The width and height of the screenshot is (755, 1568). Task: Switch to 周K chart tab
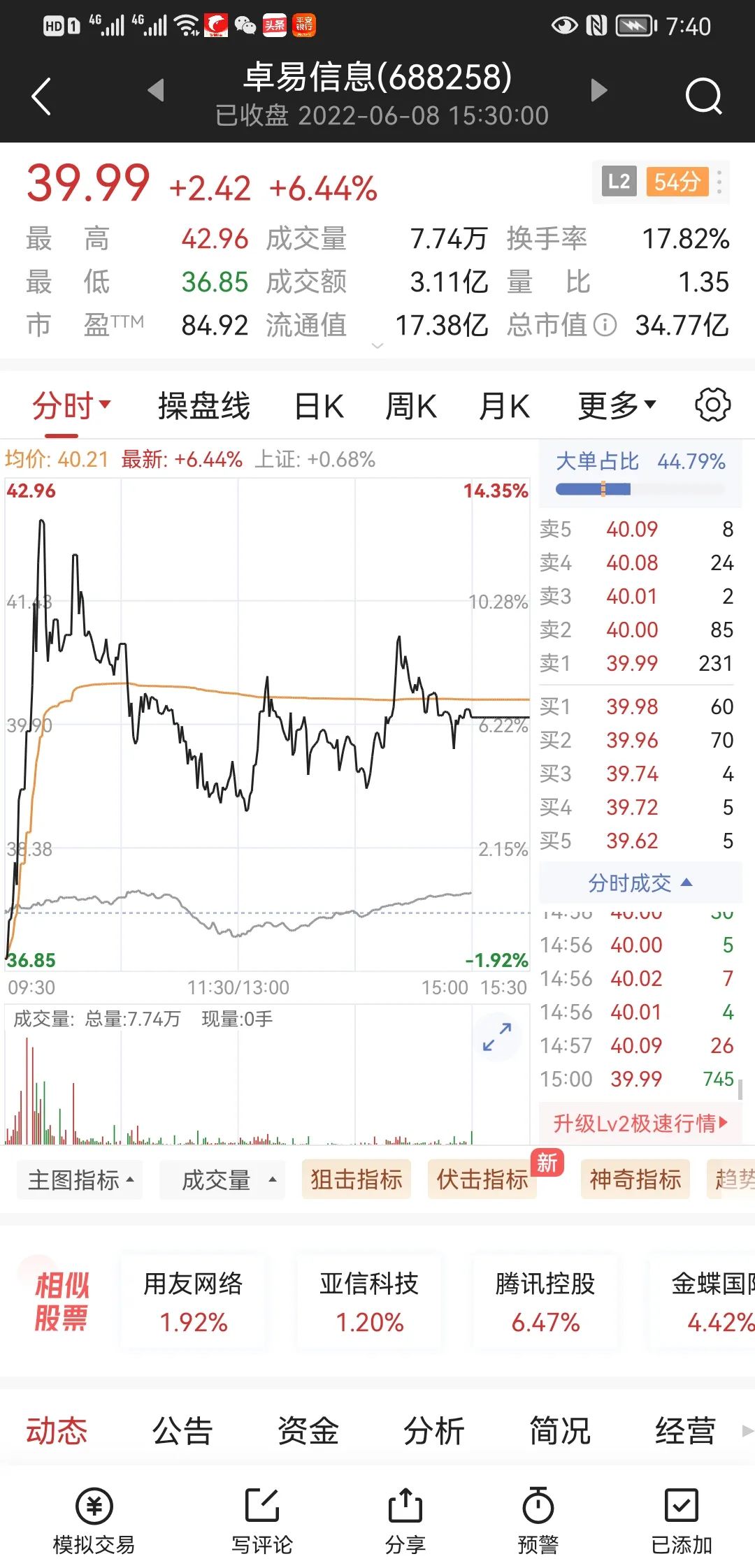click(x=411, y=406)
